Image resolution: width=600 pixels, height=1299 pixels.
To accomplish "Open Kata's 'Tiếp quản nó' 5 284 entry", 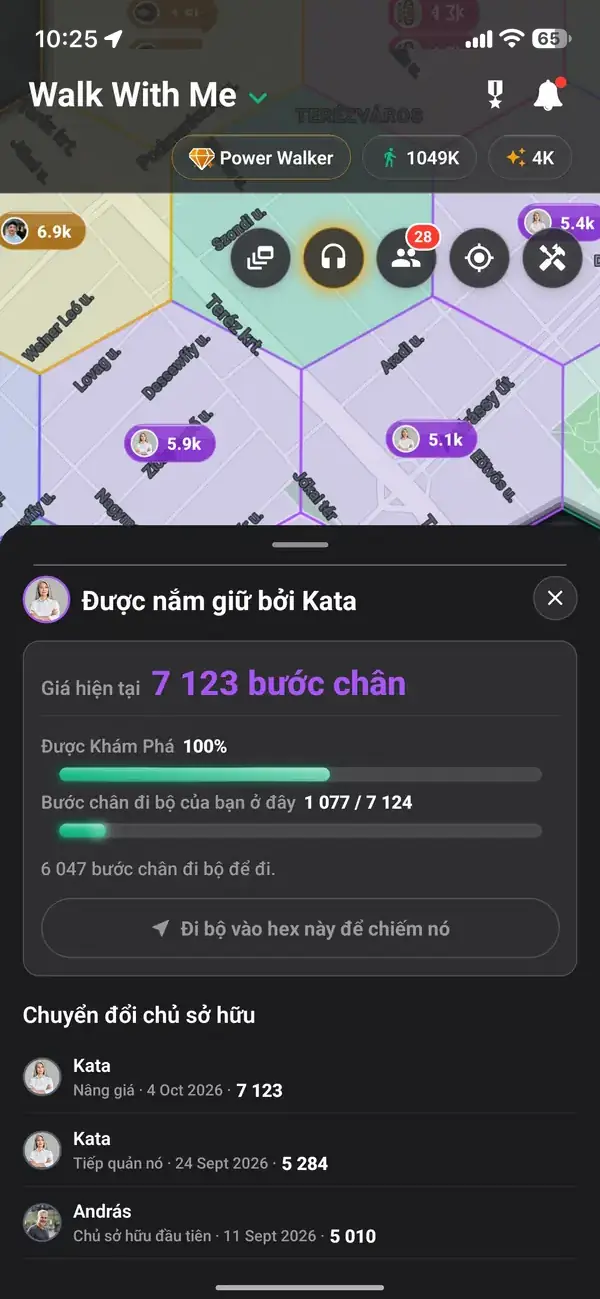I will pyautogui.click(x=300, y=1151).
